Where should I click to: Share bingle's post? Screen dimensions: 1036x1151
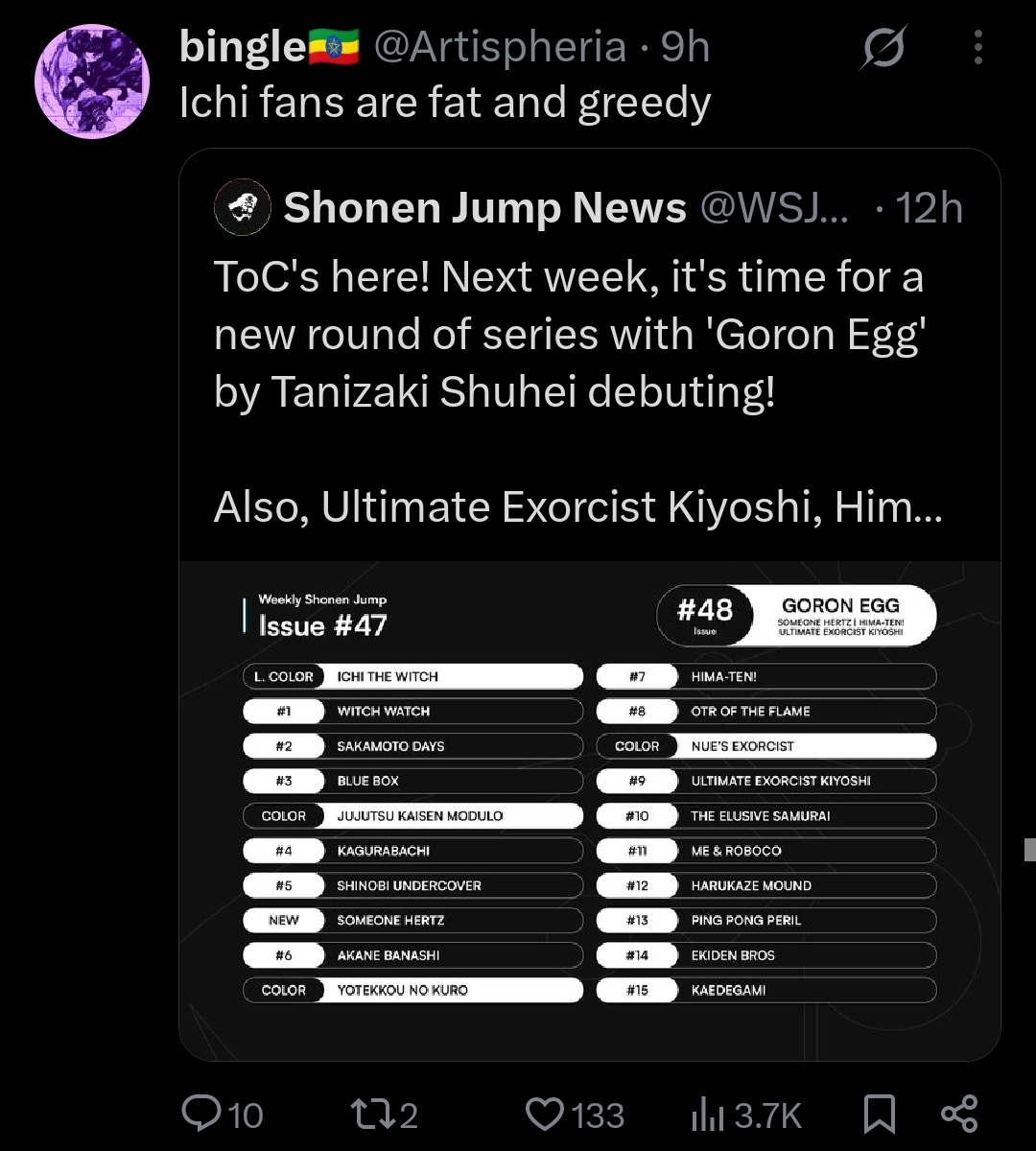pyautogui.click(x=959, y=1115)
